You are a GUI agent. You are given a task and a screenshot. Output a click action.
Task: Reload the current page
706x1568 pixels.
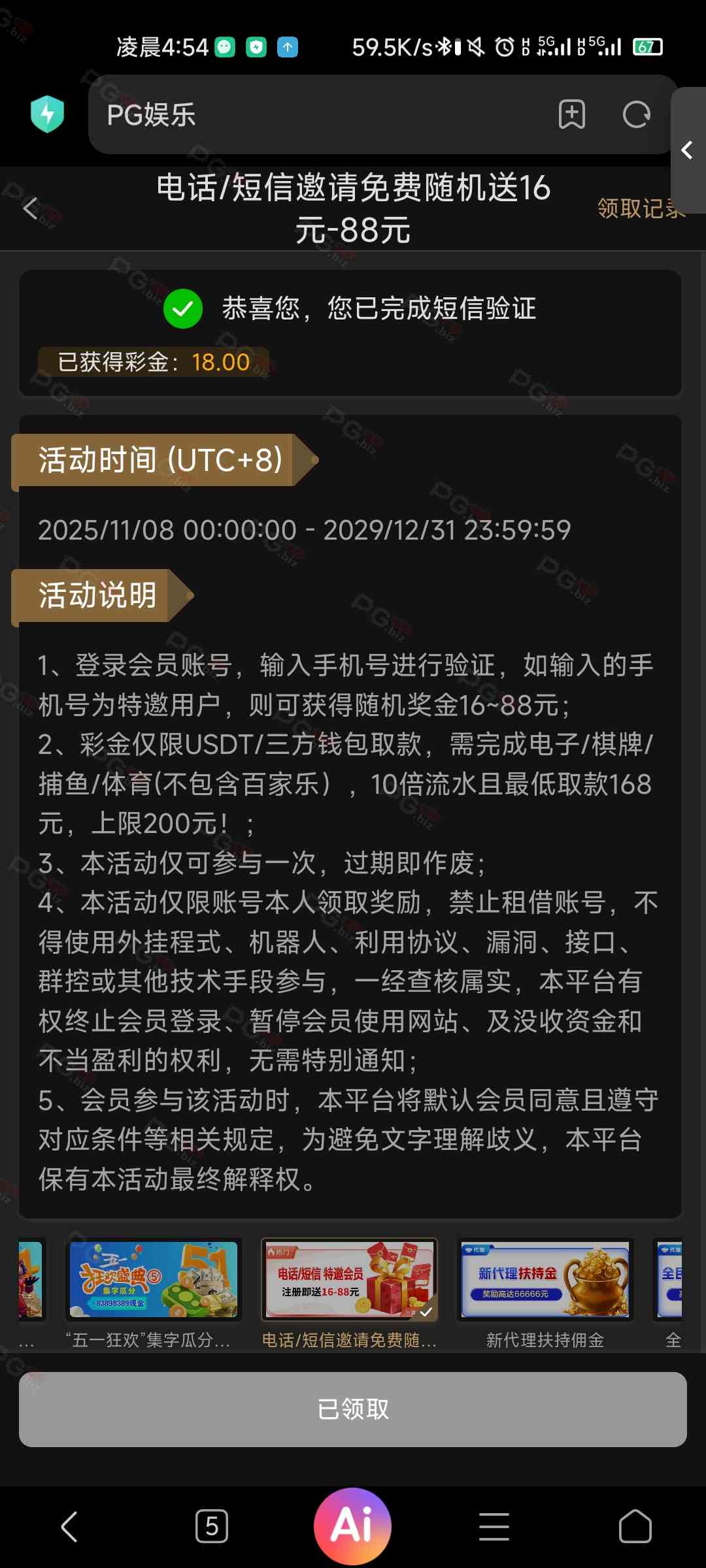pos(636,115)
